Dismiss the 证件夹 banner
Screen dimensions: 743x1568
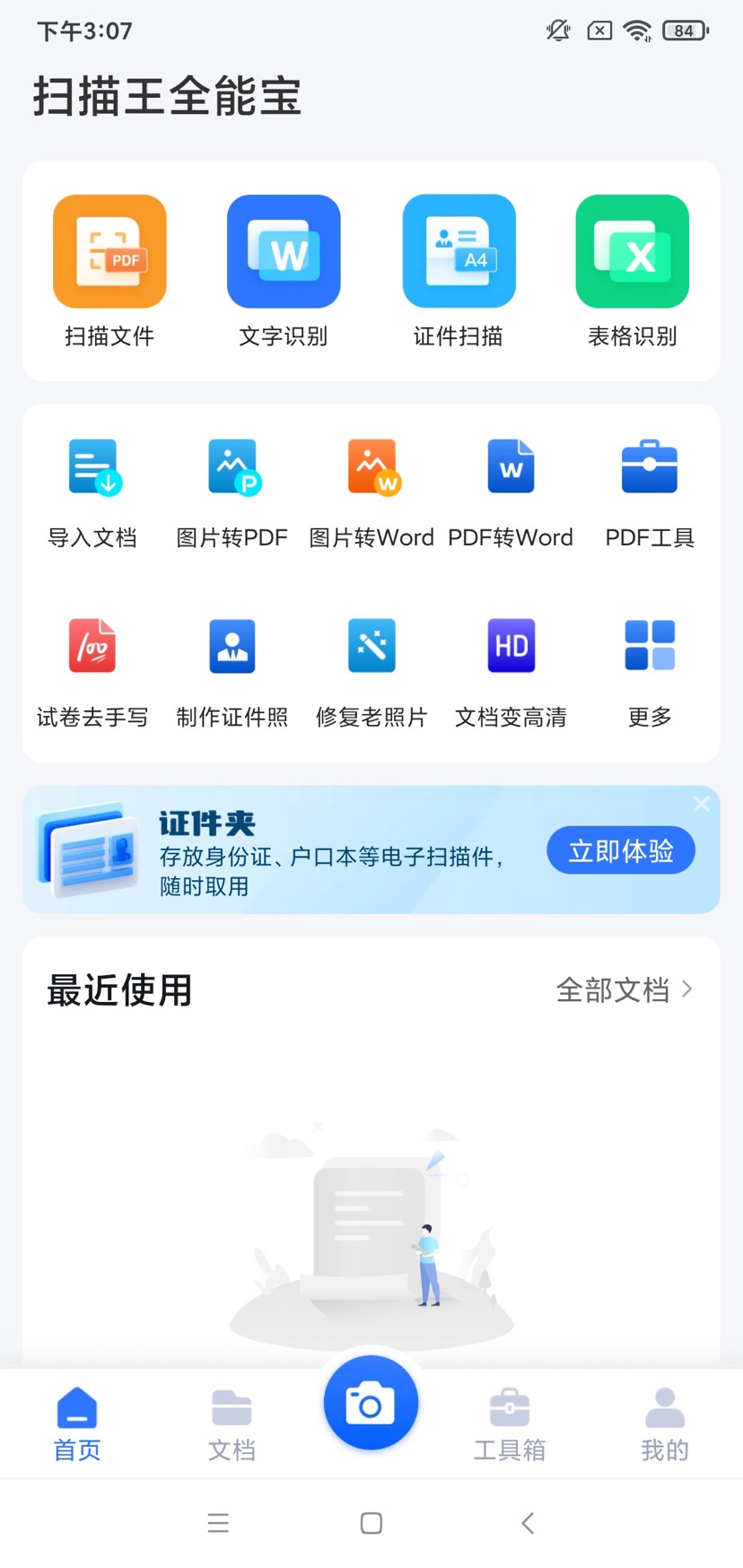[702, 804]
